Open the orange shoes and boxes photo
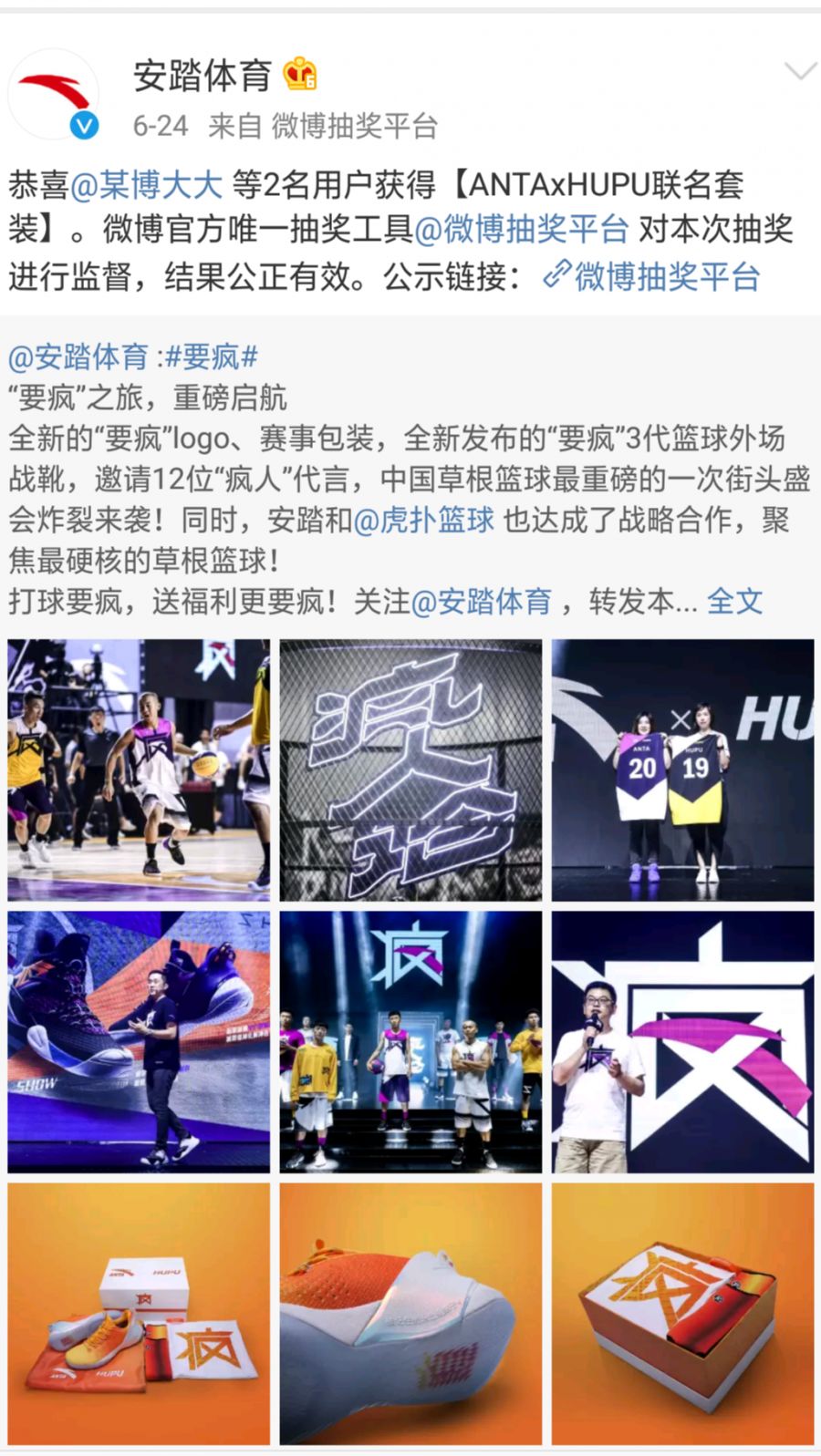Viewport: 821px width, 1456px height. click(x=139, y=1313)
